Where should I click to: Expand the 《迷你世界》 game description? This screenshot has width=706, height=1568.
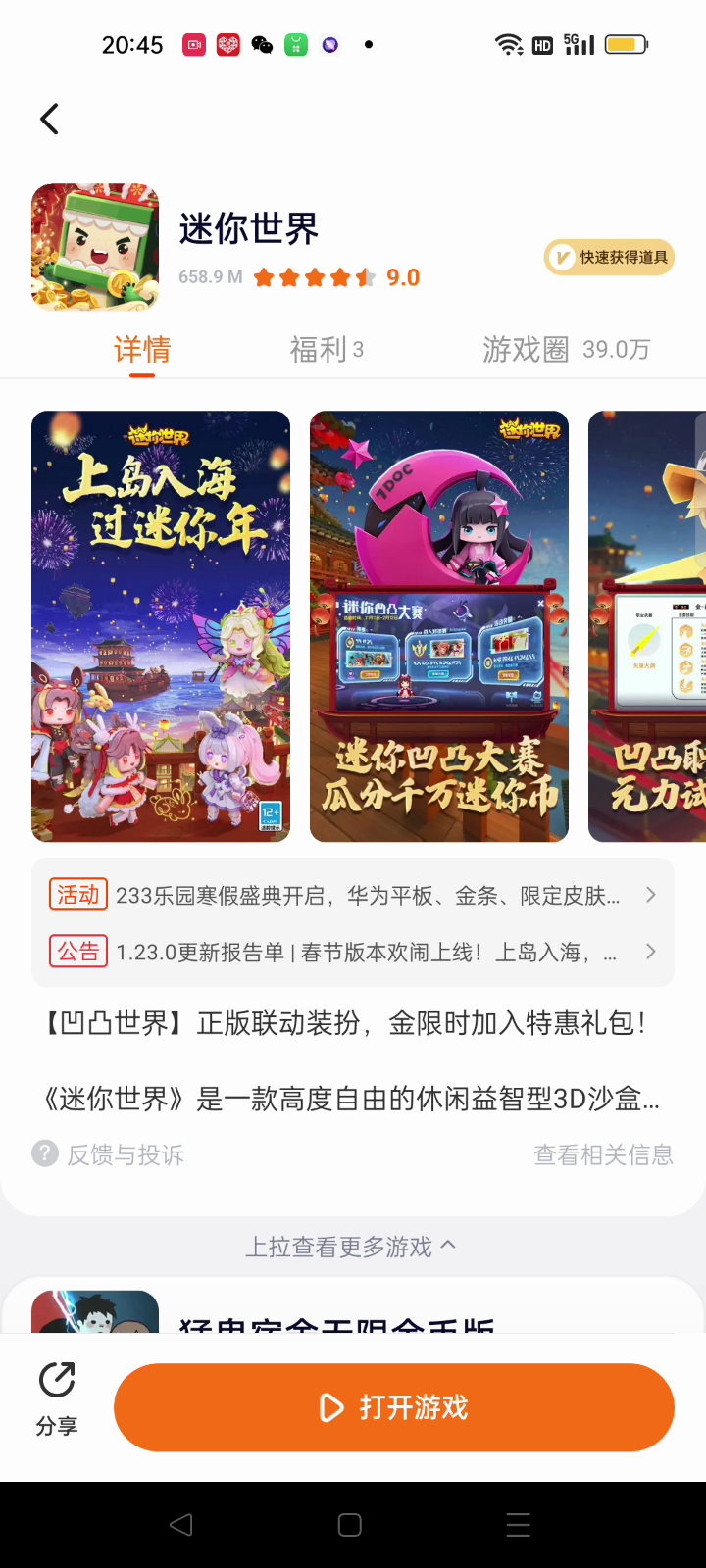point(353,1099)
